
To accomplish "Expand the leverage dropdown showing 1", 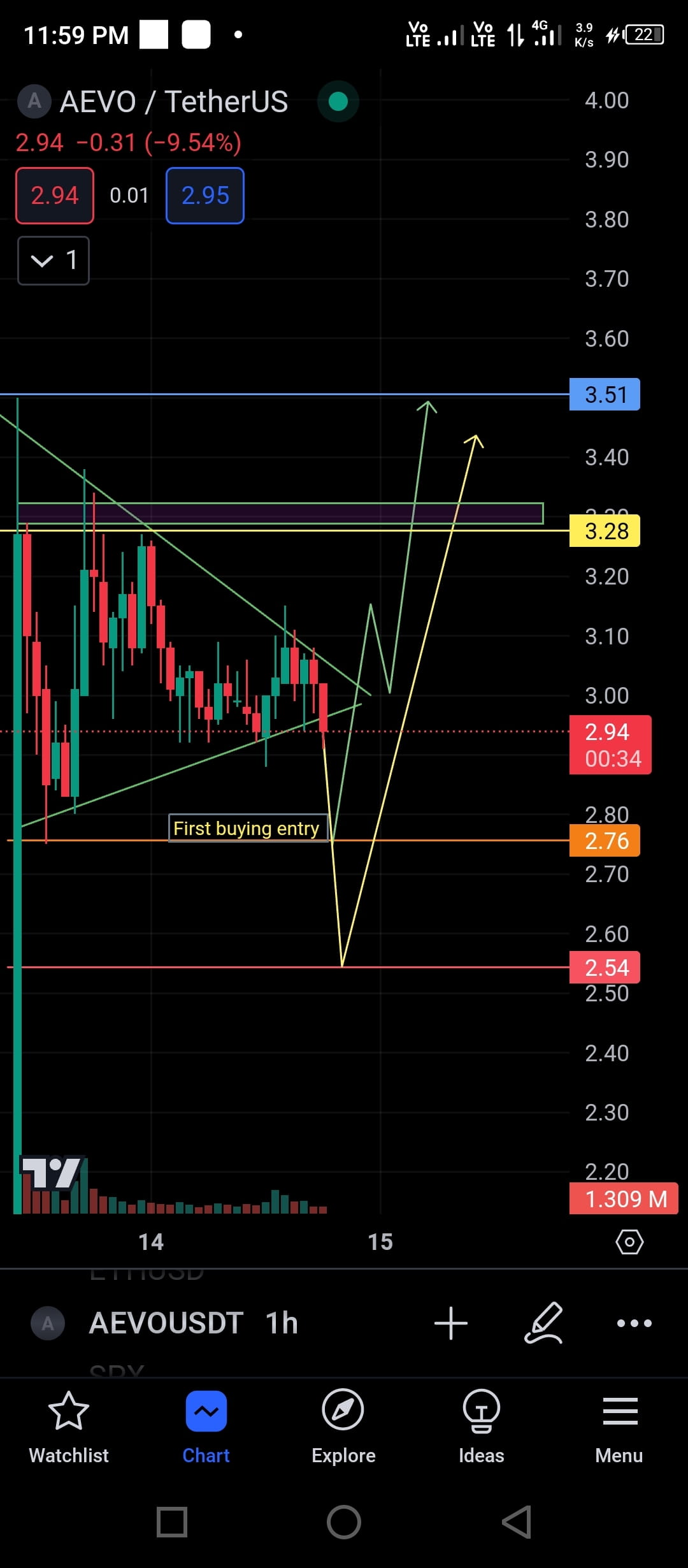I will [54, 260].
